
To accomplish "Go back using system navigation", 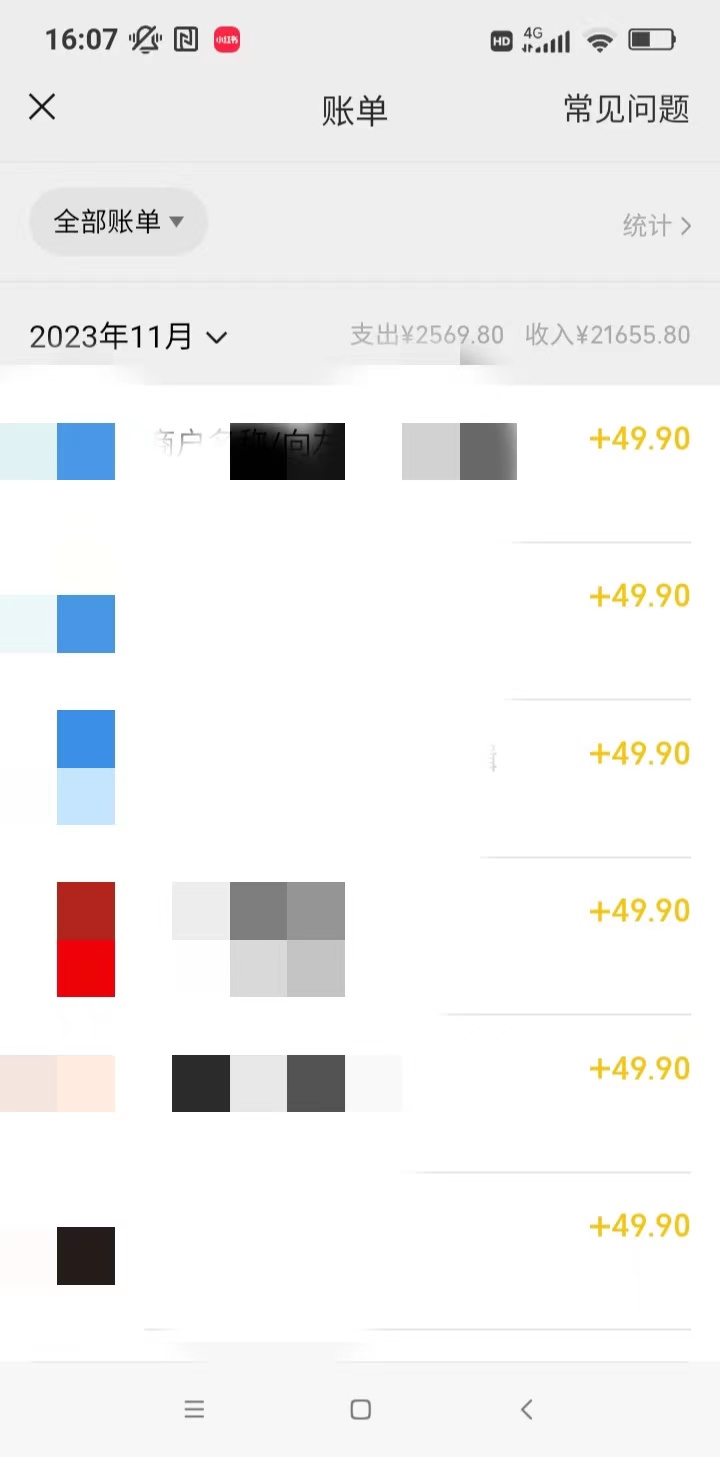I will (x=526, y=1409).
